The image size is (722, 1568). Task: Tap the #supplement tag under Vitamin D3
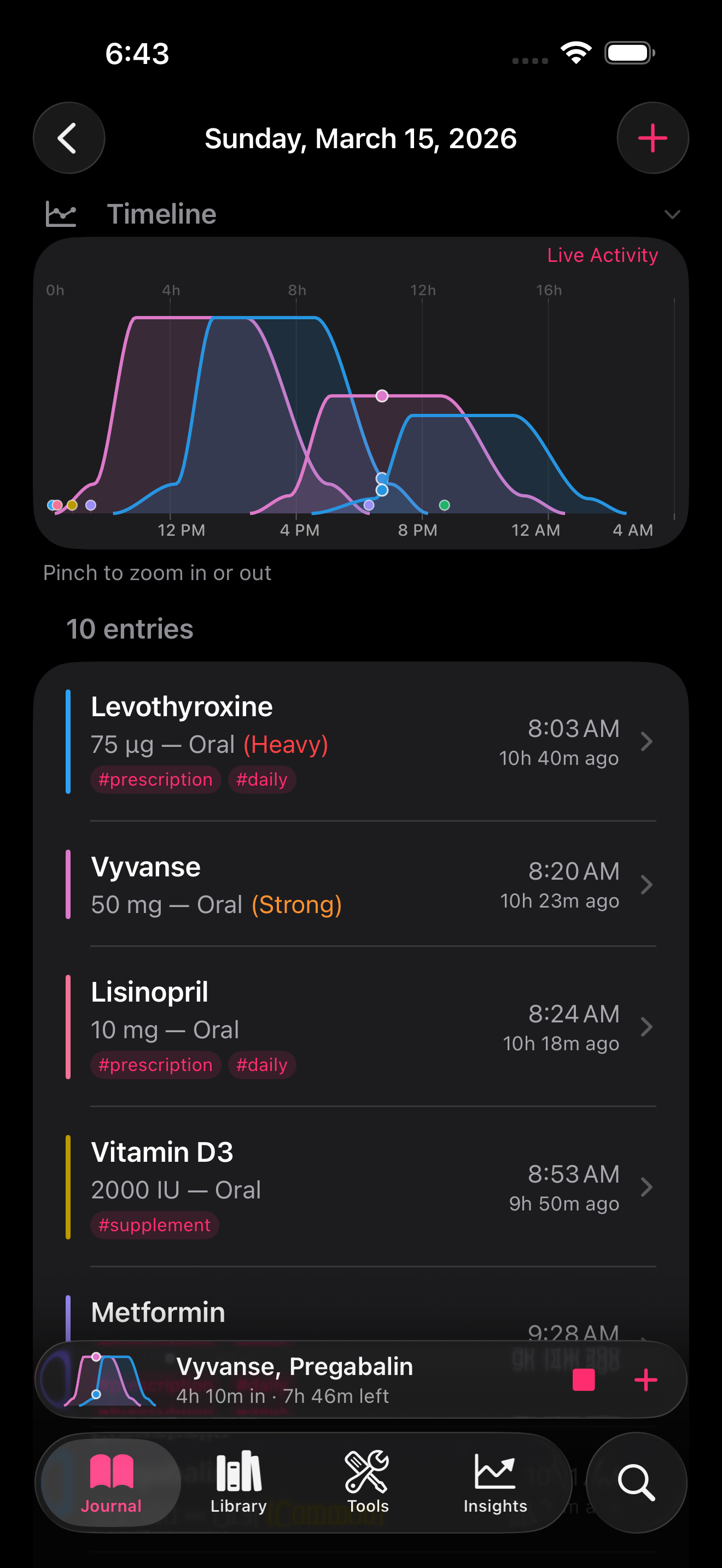point(154,1225)
